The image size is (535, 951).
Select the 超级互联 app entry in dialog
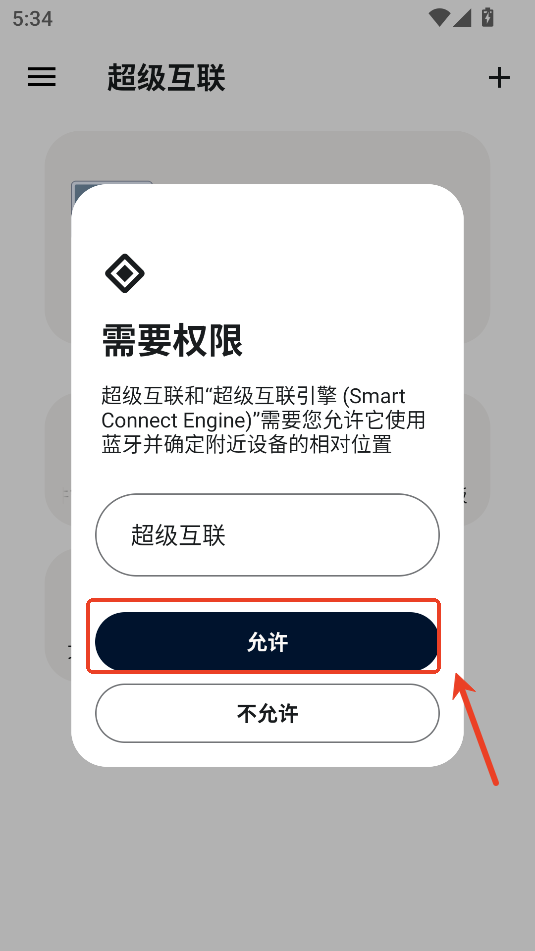pyautogui.click(x=267, y=535)
